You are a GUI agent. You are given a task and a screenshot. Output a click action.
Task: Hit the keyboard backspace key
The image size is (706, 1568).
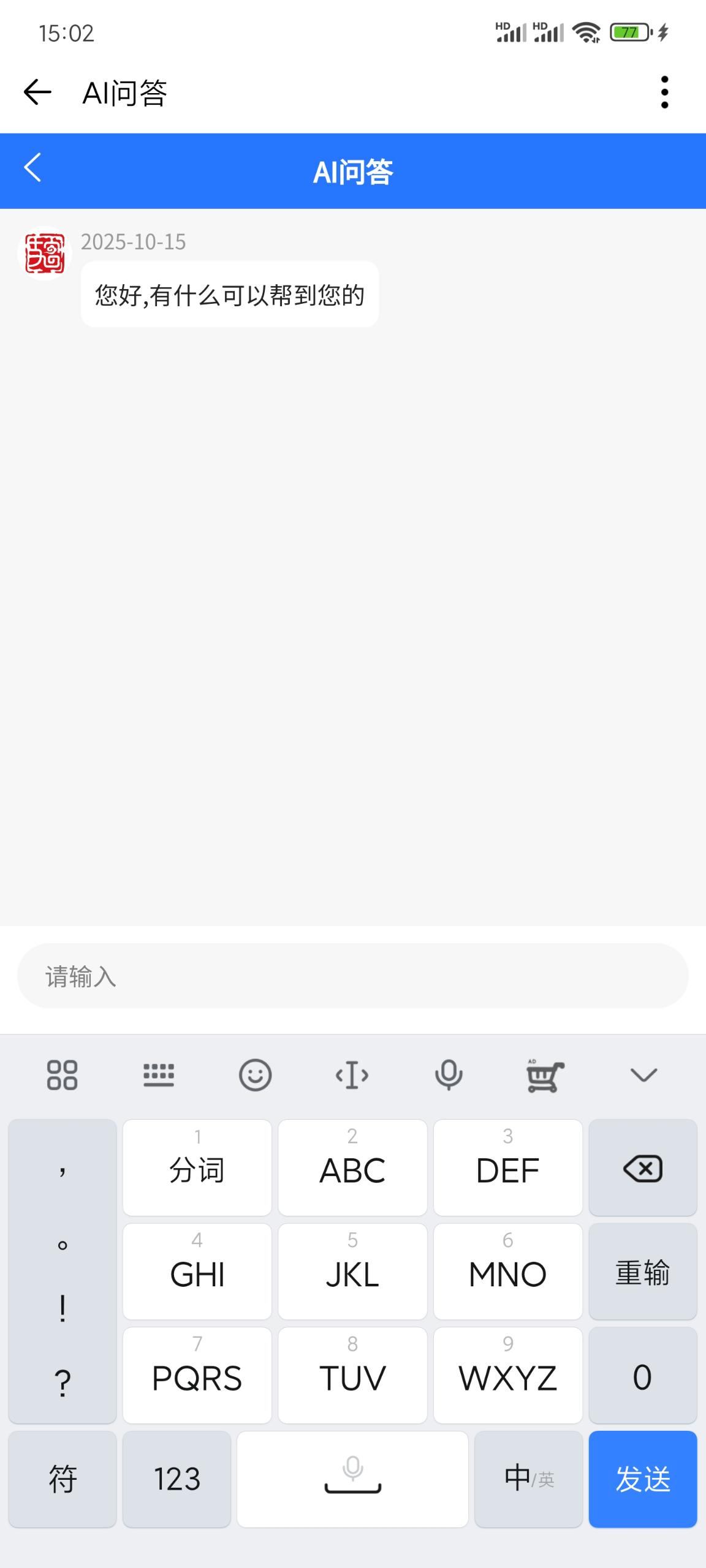click(x=642, y=1168)
